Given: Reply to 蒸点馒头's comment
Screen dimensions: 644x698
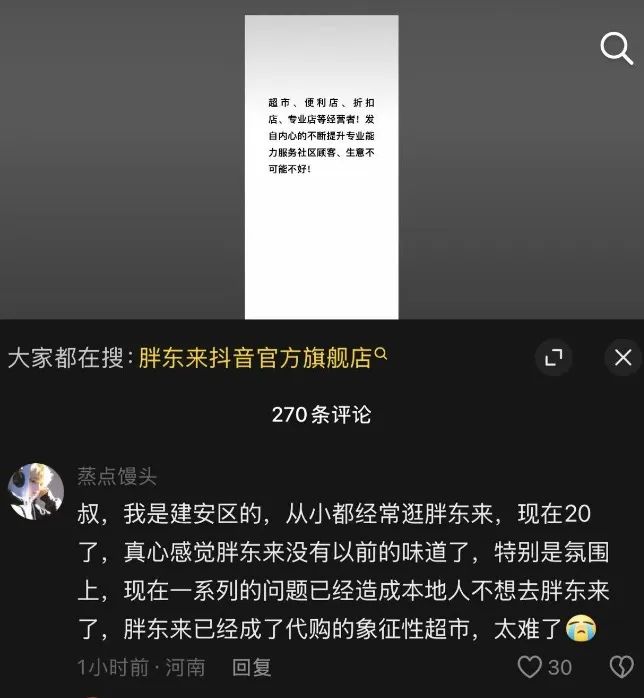Looking at the screenshot, I should [x=250, y=667].
